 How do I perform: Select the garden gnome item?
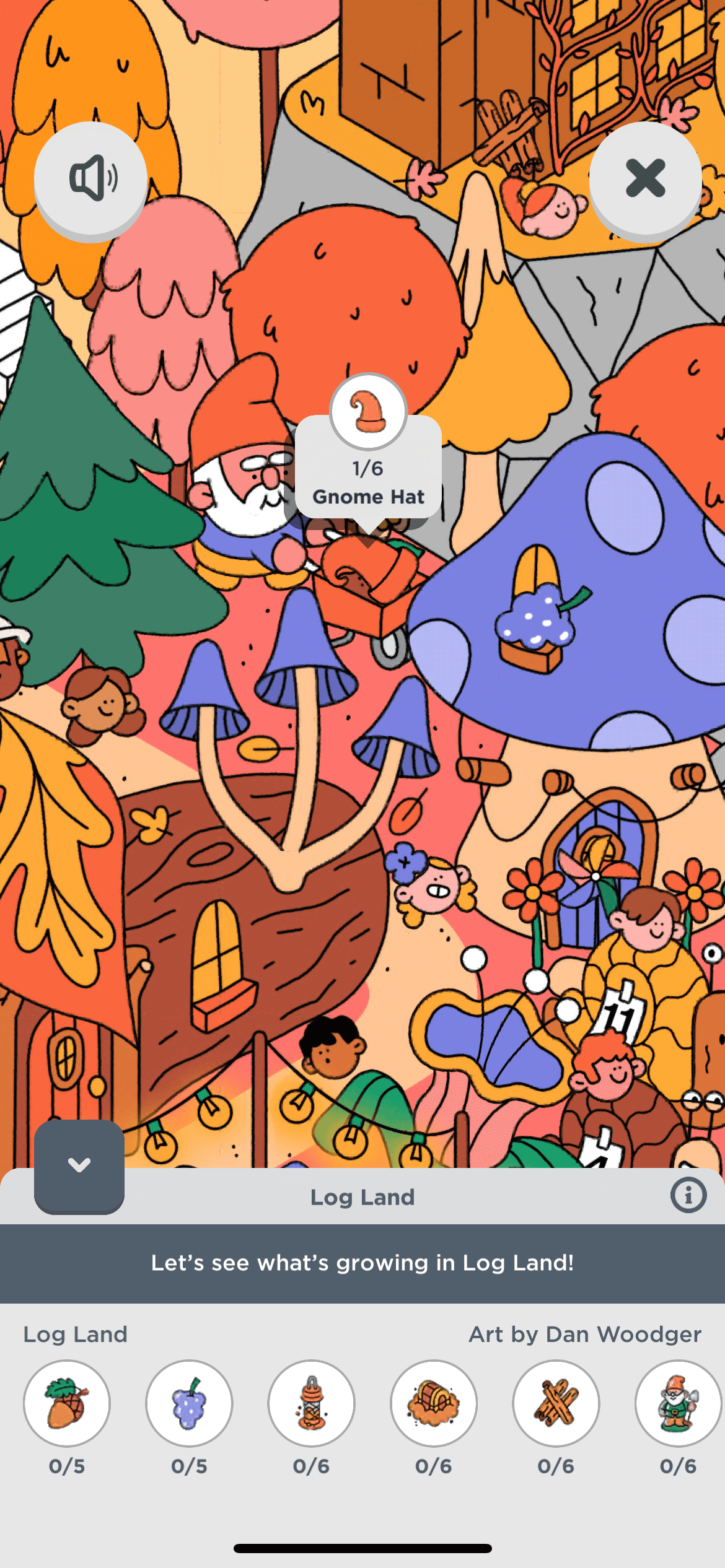[678, 1403]
